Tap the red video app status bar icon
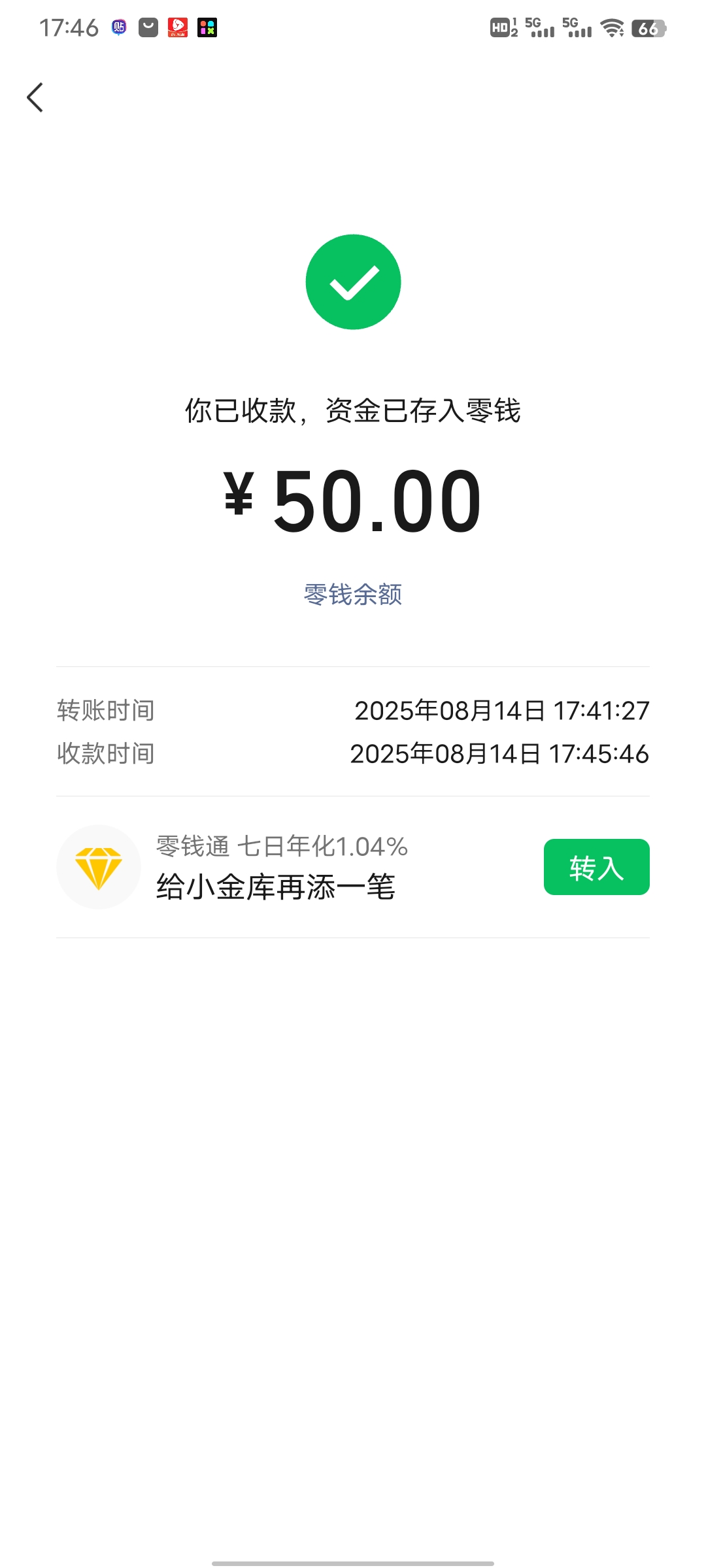Viewport: 706px width, 1568px height. coord(176,26)
